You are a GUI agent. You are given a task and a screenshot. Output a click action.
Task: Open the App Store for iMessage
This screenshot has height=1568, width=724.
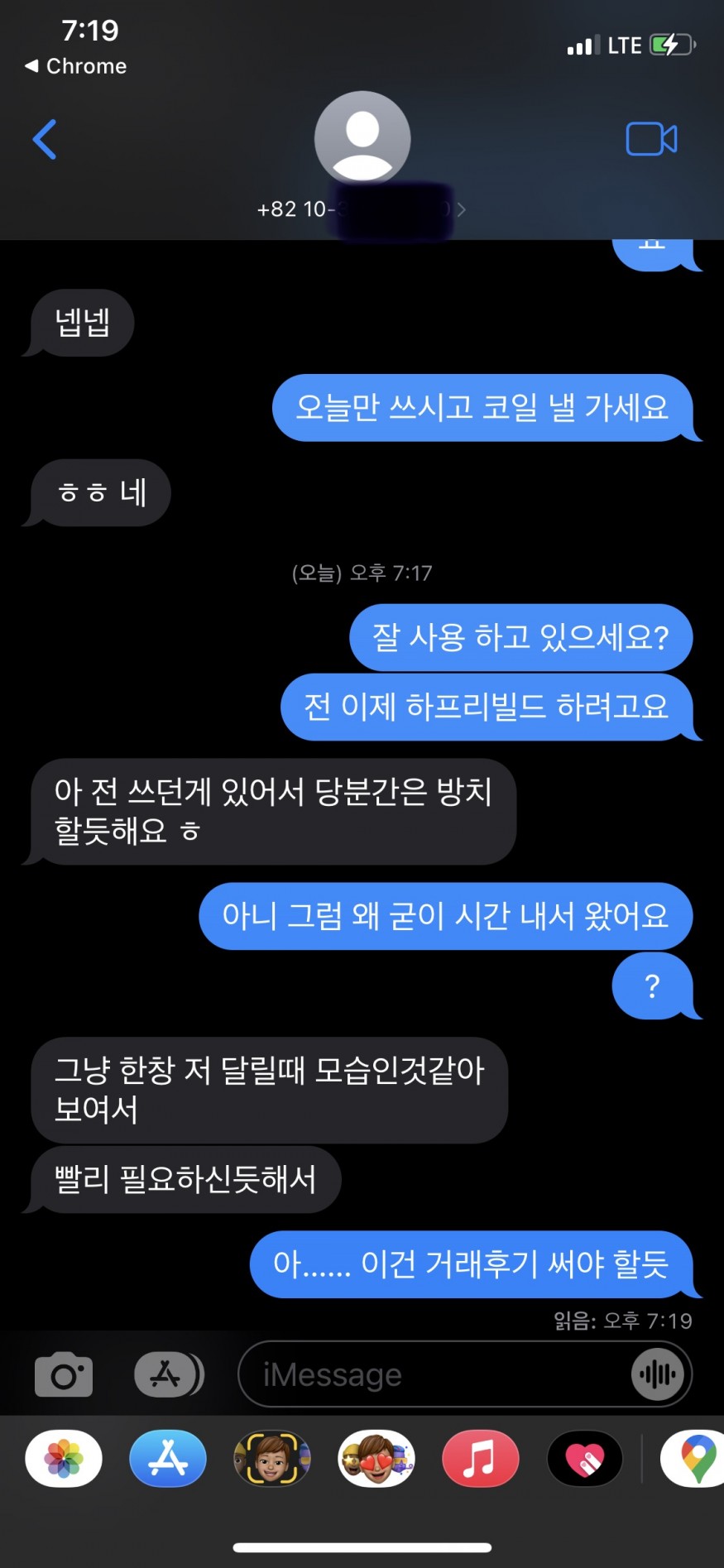[168, 1459]
